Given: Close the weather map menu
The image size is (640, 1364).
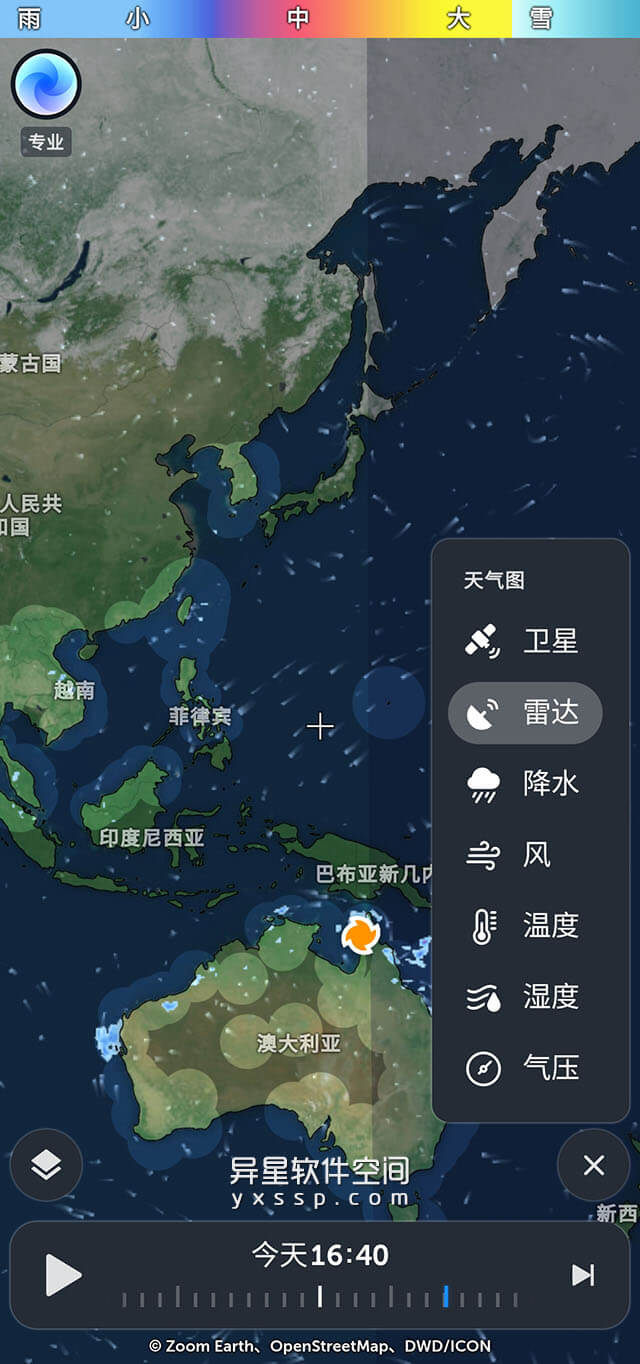Looking at the screenshot, I should pos(594,1165).
